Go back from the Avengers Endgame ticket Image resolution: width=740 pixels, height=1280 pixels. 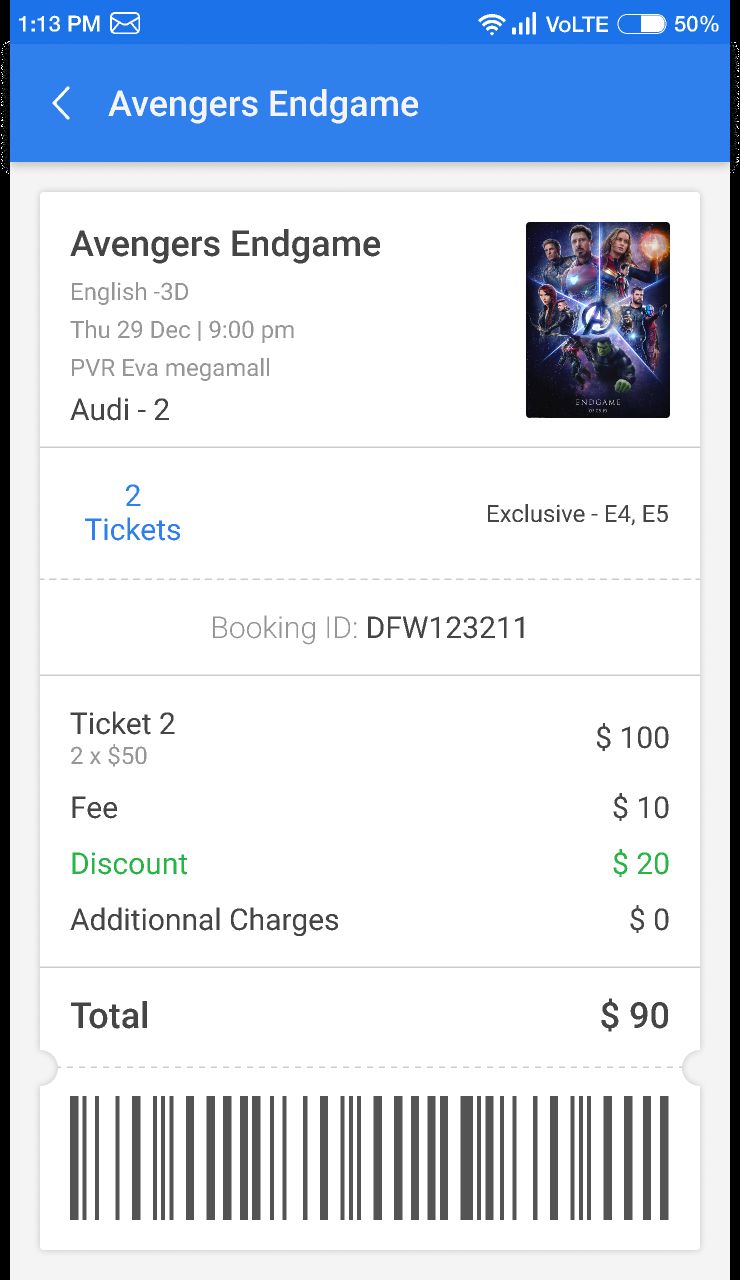(x=61, y=104)
